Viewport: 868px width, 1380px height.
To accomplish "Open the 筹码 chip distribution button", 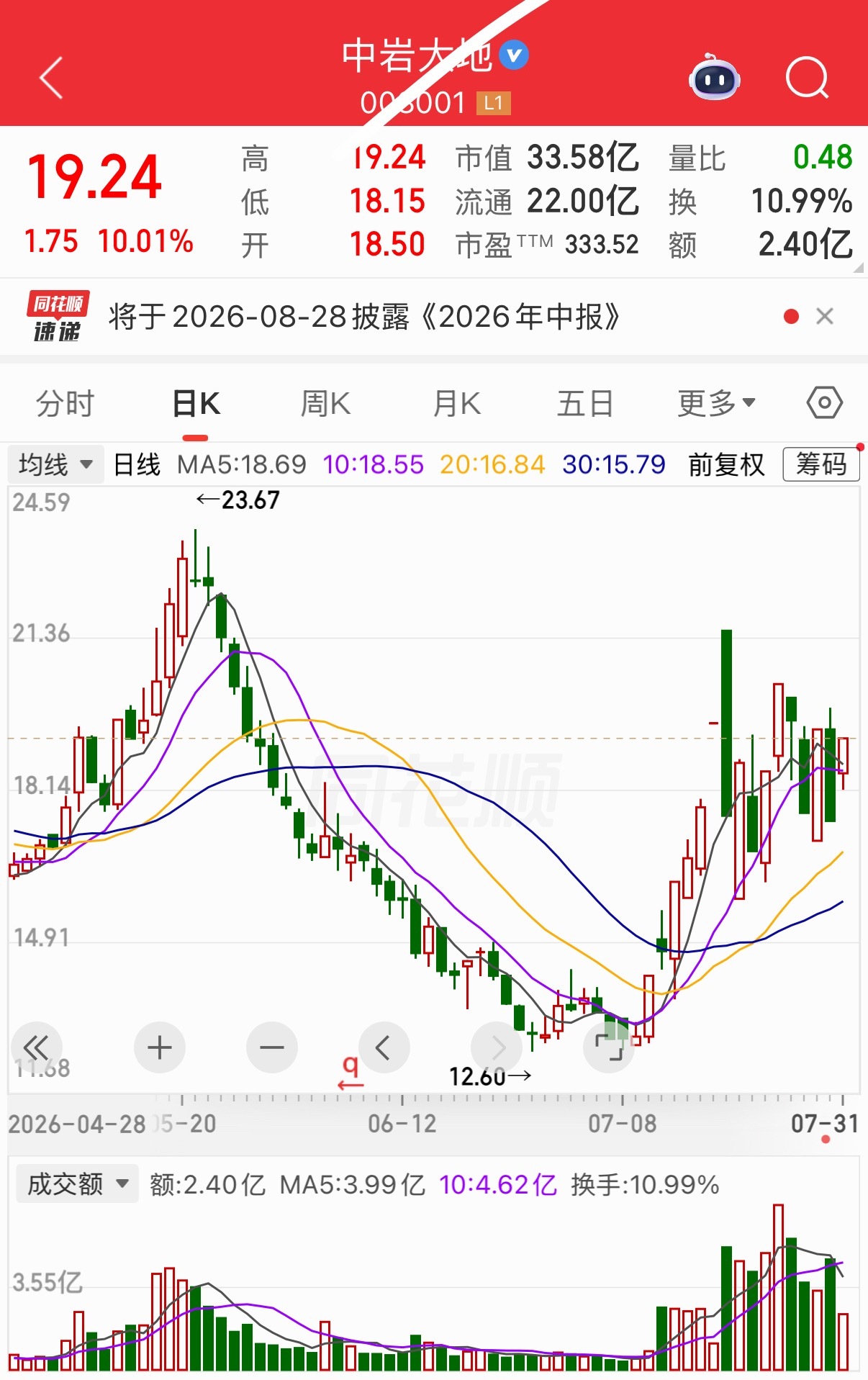I will click(x=821, y=464).
